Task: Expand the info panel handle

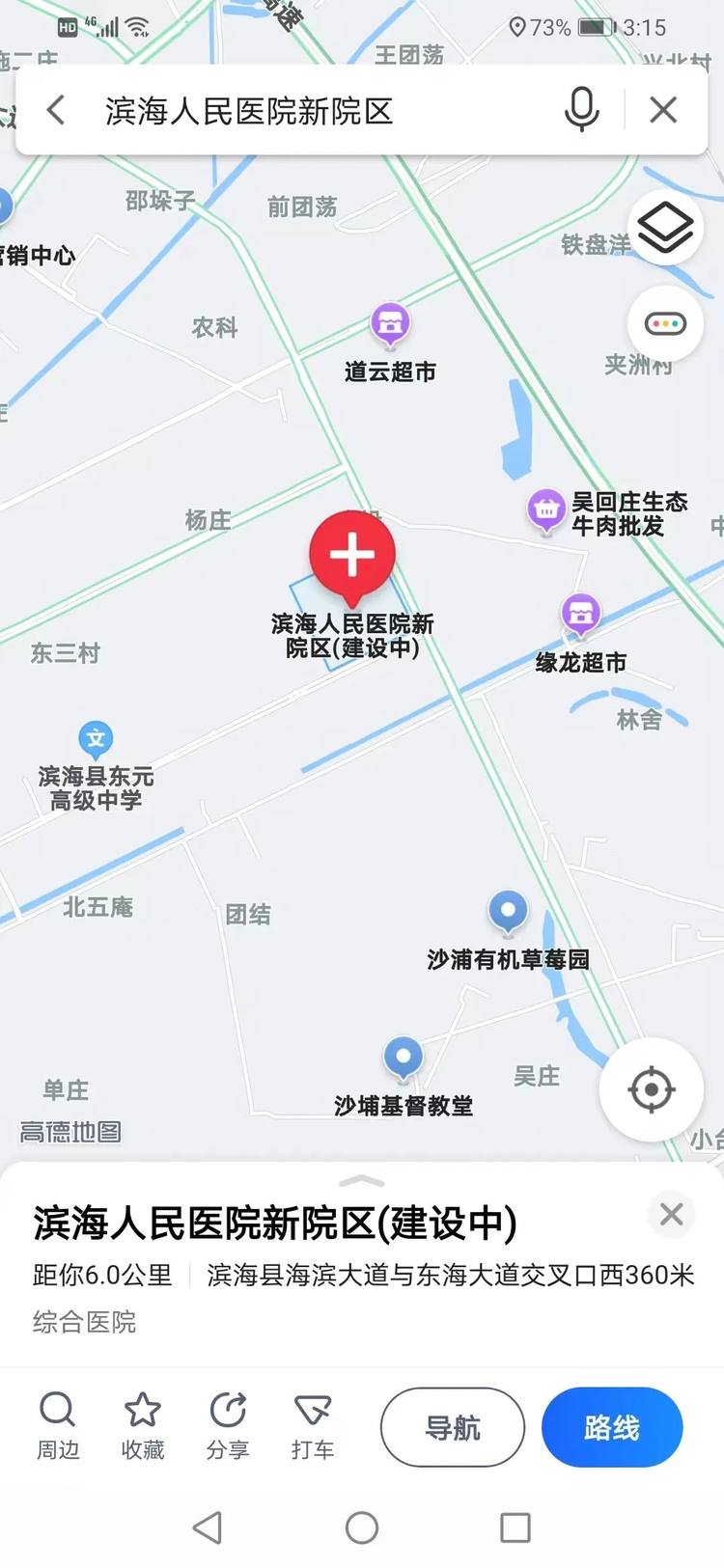Action: coord(362,1181)
